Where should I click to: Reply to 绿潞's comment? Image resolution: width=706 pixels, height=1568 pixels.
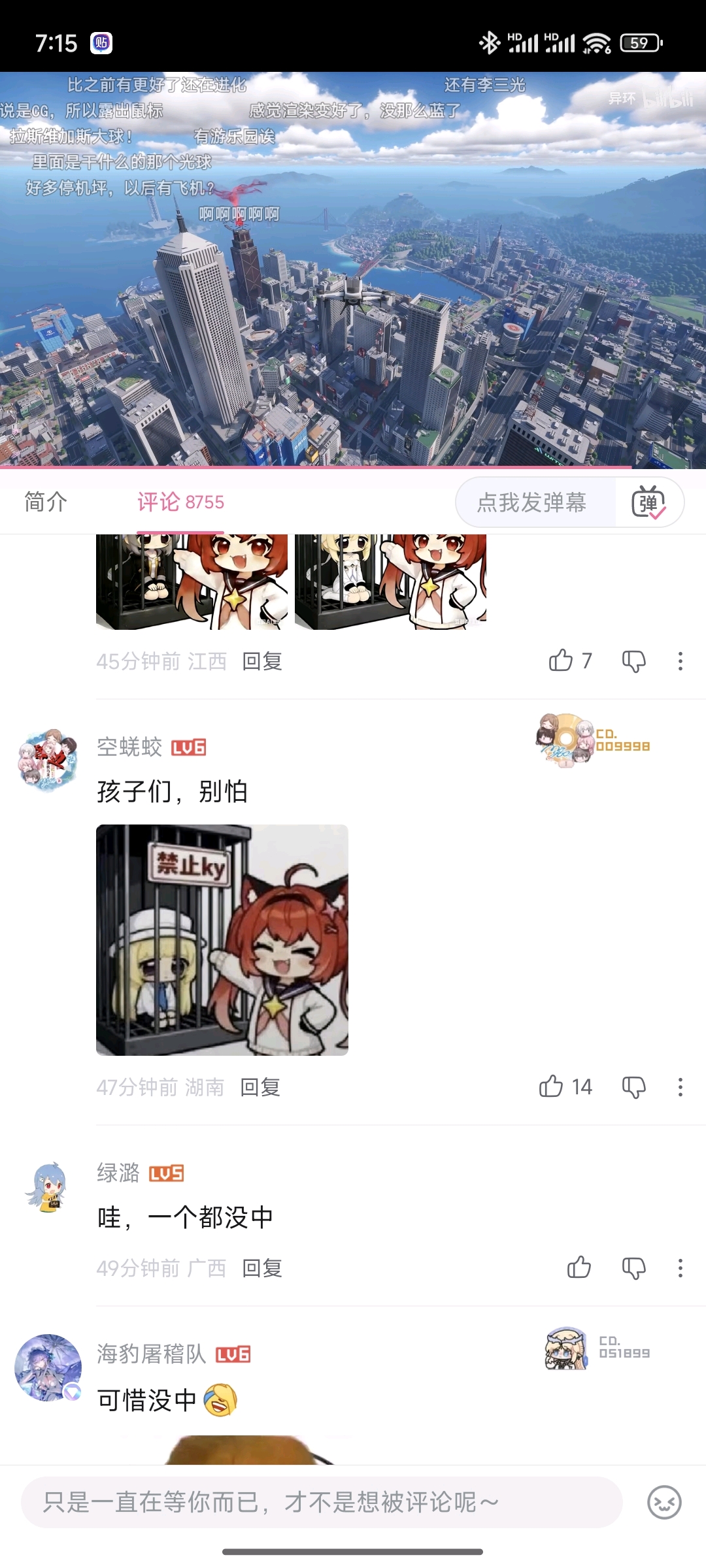[x=262, y=1268]
